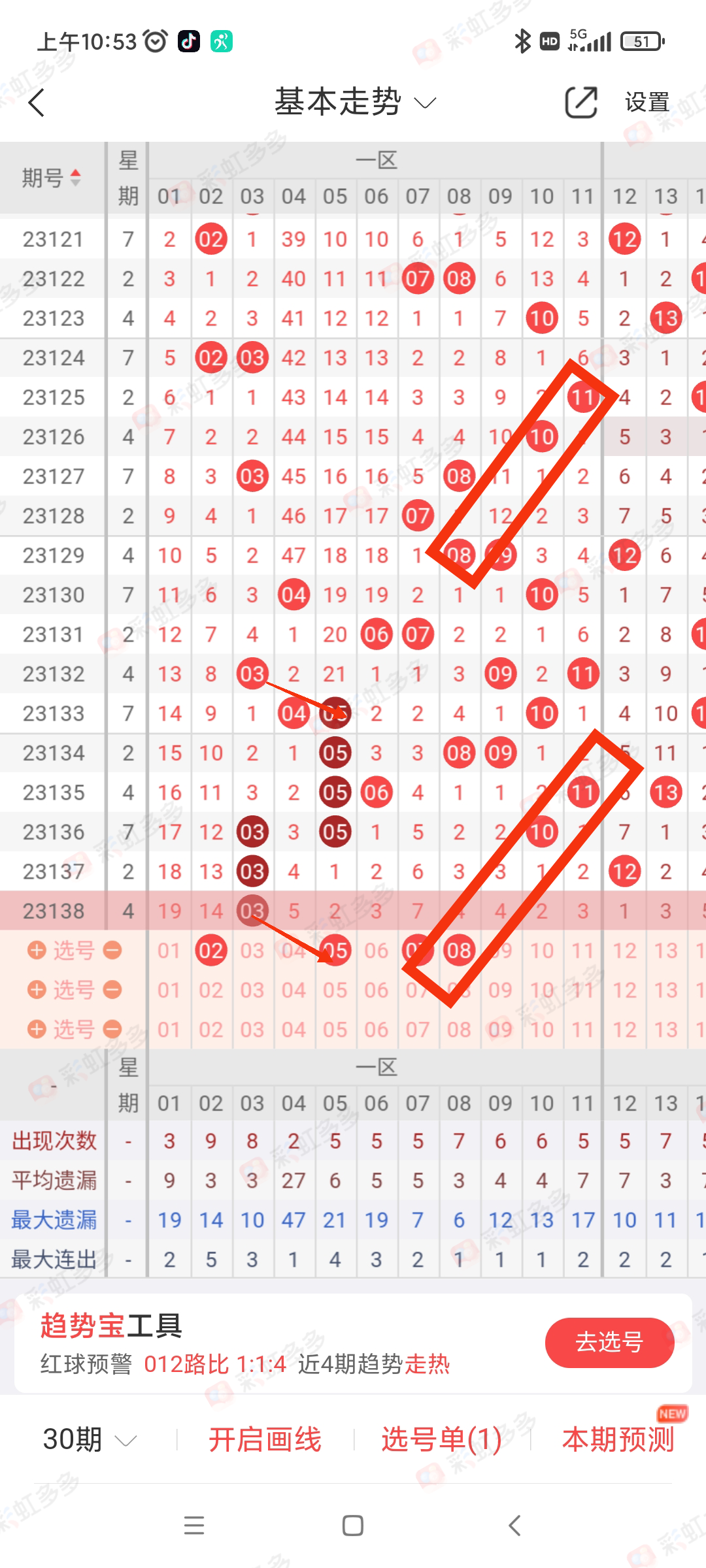Enable 开启画线 line drawing
Screen dimensions: 706x1568
[265, 1440]
